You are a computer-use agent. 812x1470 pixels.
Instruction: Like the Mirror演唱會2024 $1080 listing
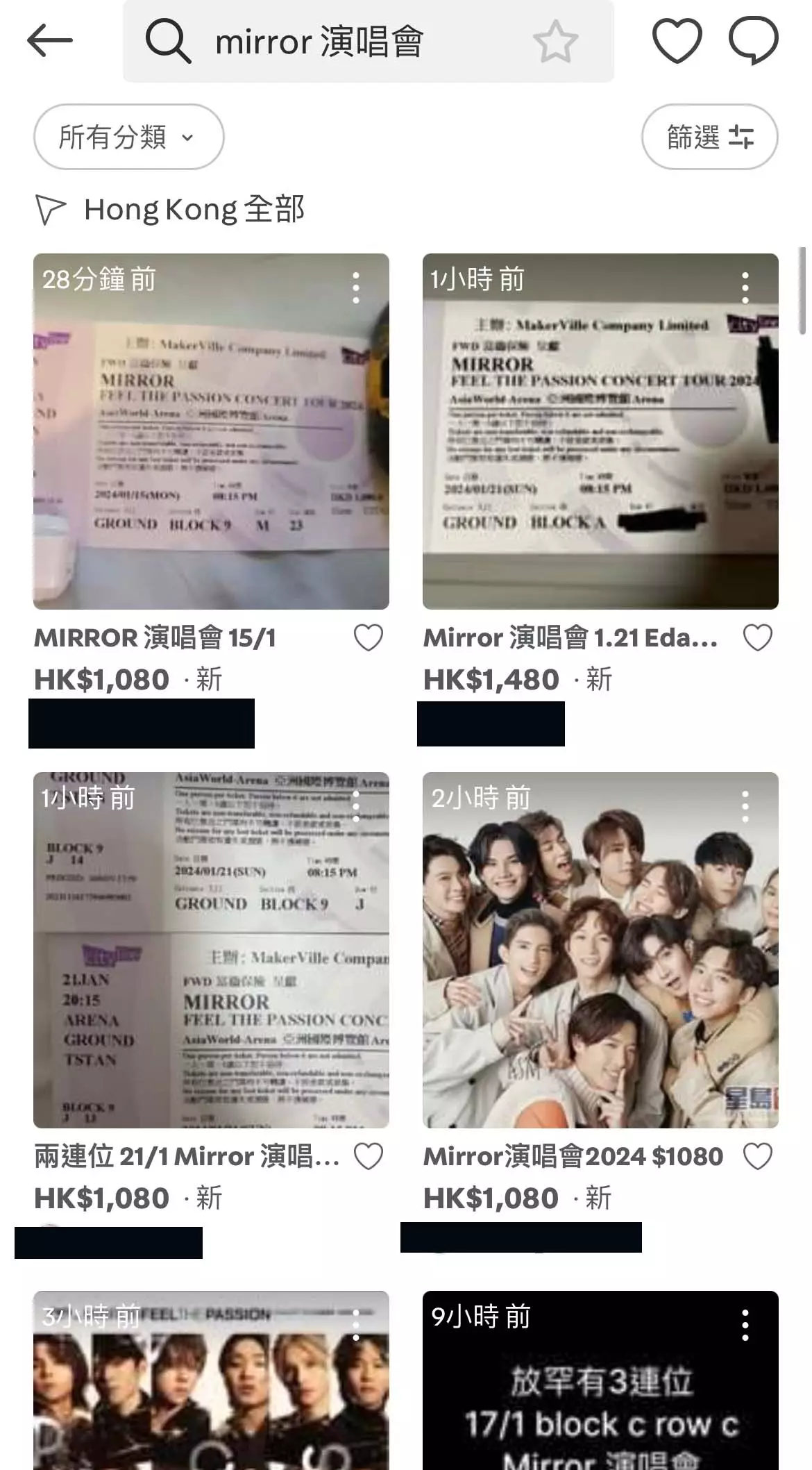pyautogui.click(x=757, y=1156)
